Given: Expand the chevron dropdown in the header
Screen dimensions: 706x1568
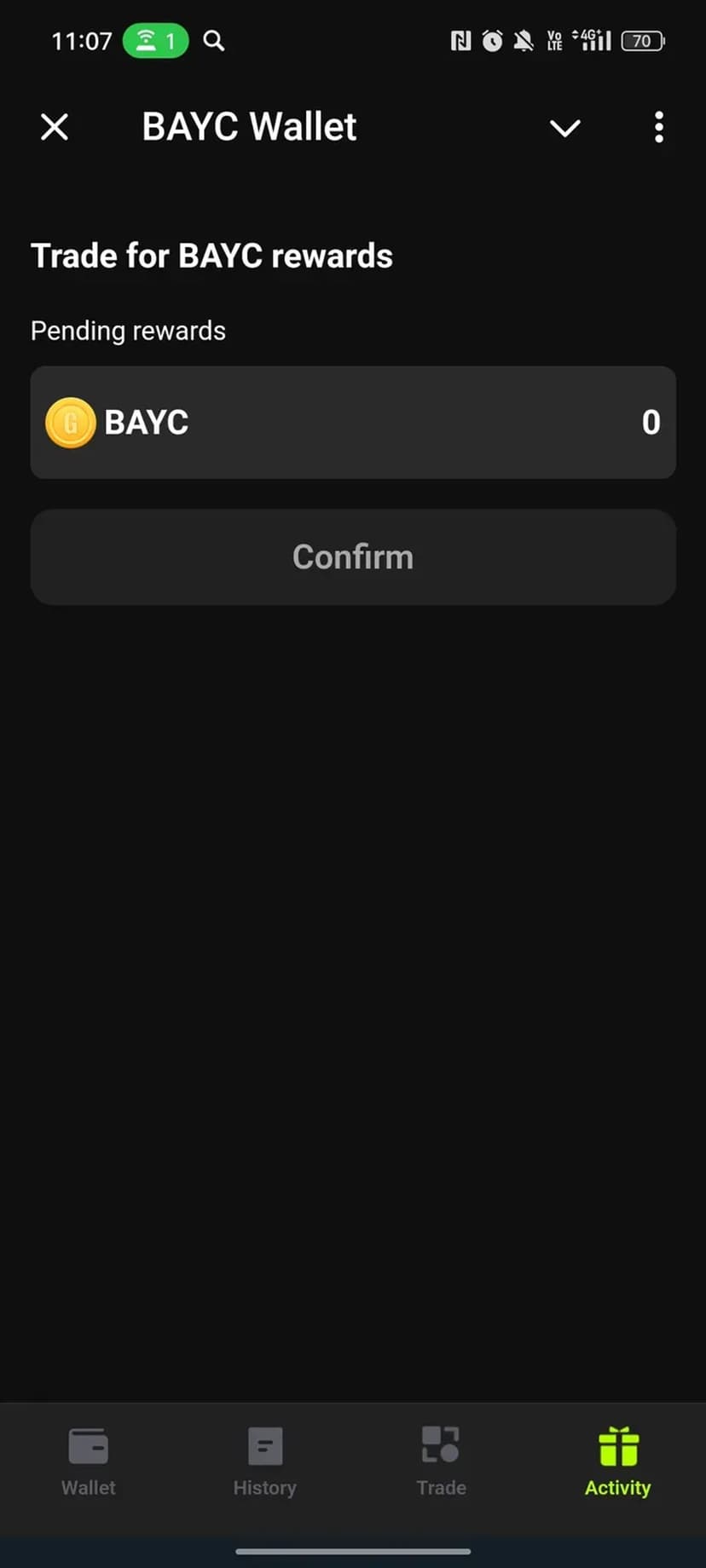Looking at the screenshot, I should 564,128.
